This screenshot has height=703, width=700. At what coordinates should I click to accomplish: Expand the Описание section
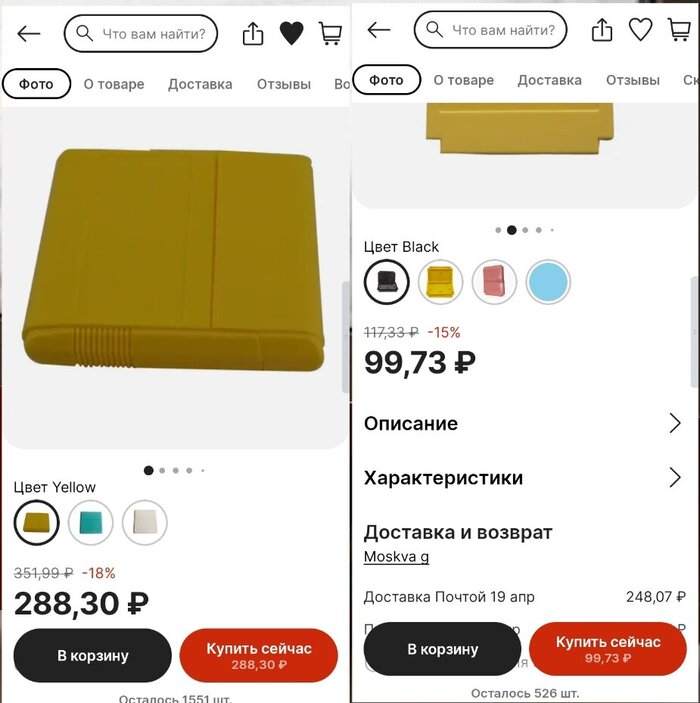coord(522,423)
